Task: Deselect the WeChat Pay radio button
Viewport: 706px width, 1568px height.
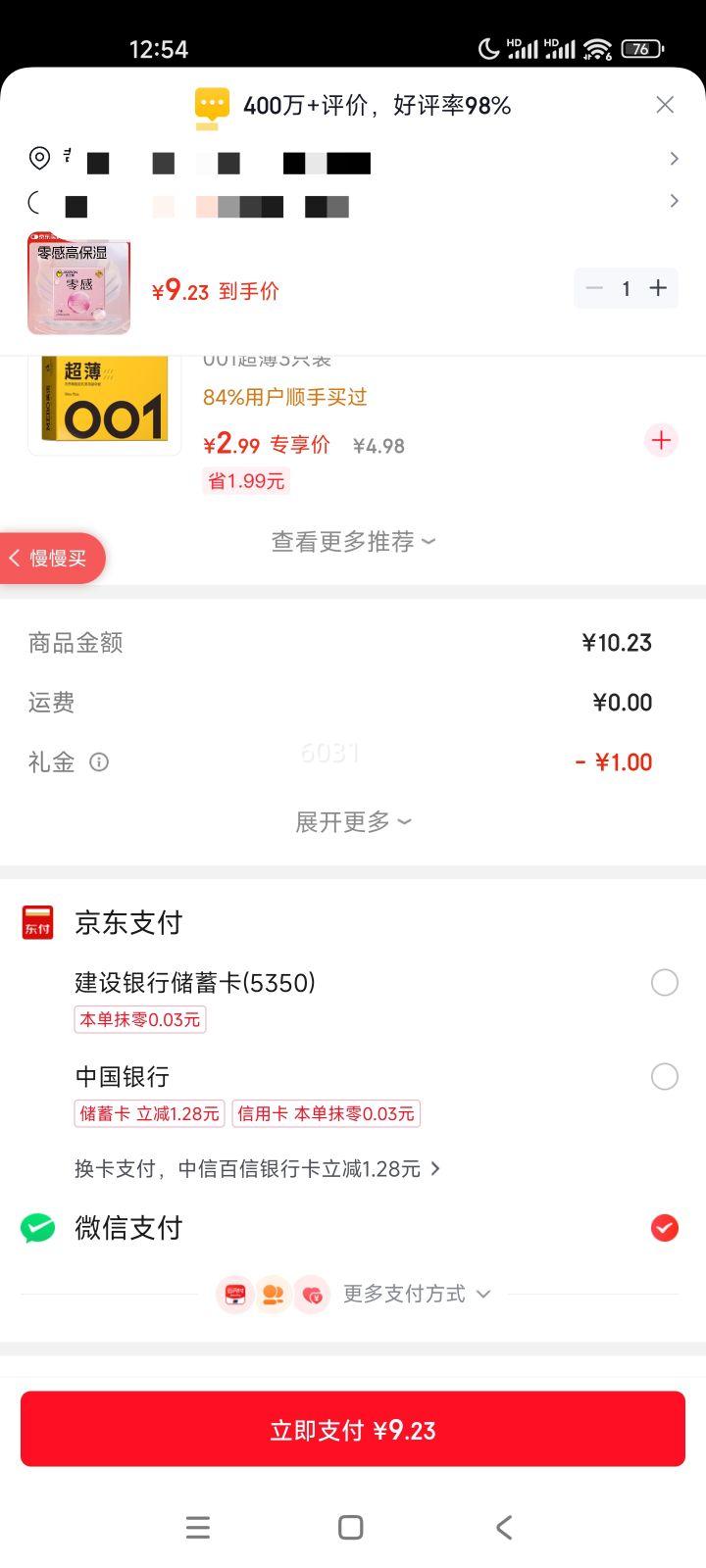Action: pyautogui.click(x=664, y=1227)
